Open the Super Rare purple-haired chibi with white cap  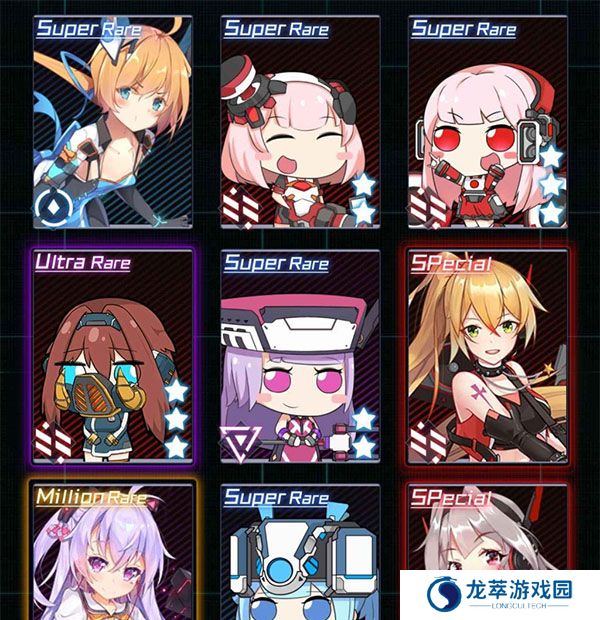(300, 357)
